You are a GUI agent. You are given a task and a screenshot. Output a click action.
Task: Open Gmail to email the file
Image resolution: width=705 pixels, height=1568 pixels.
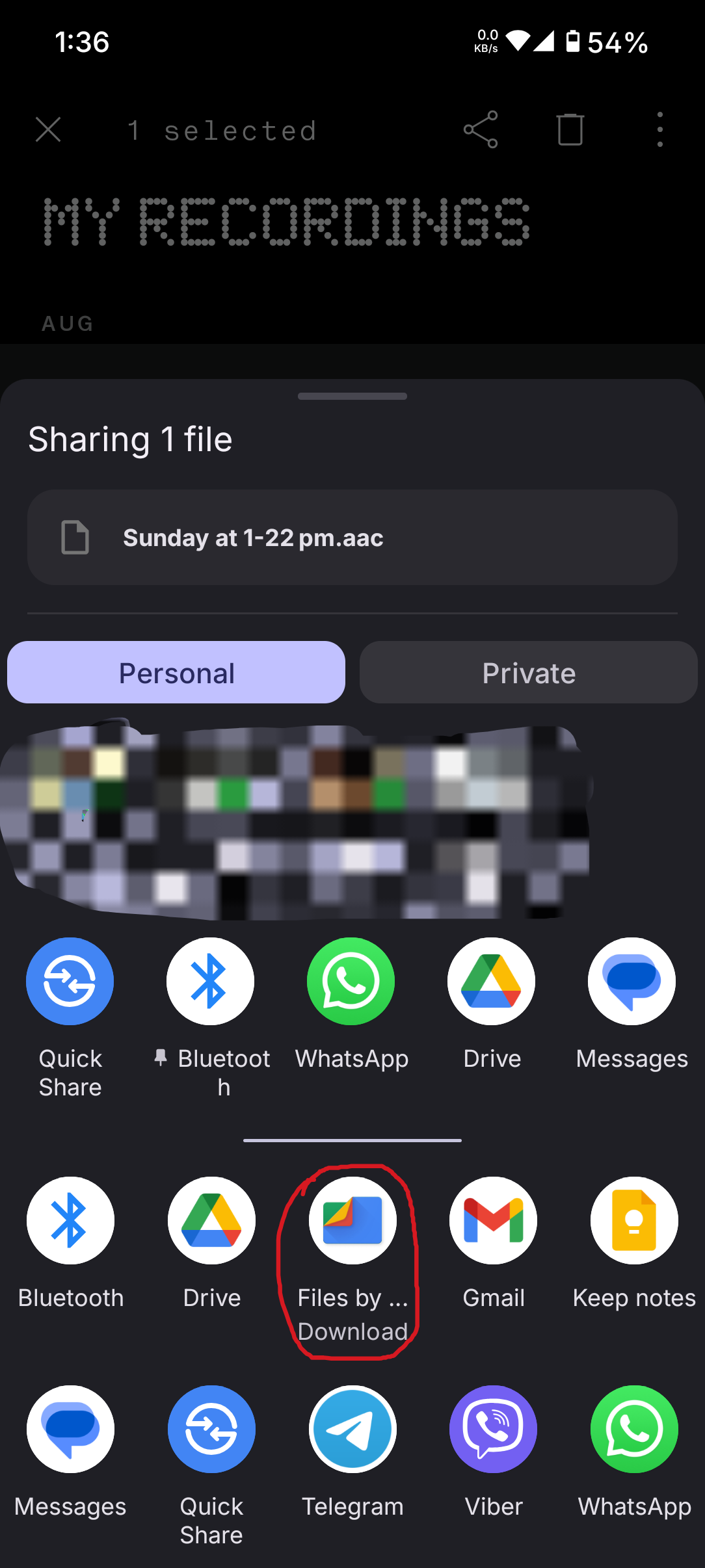(x=492, y=1220)
